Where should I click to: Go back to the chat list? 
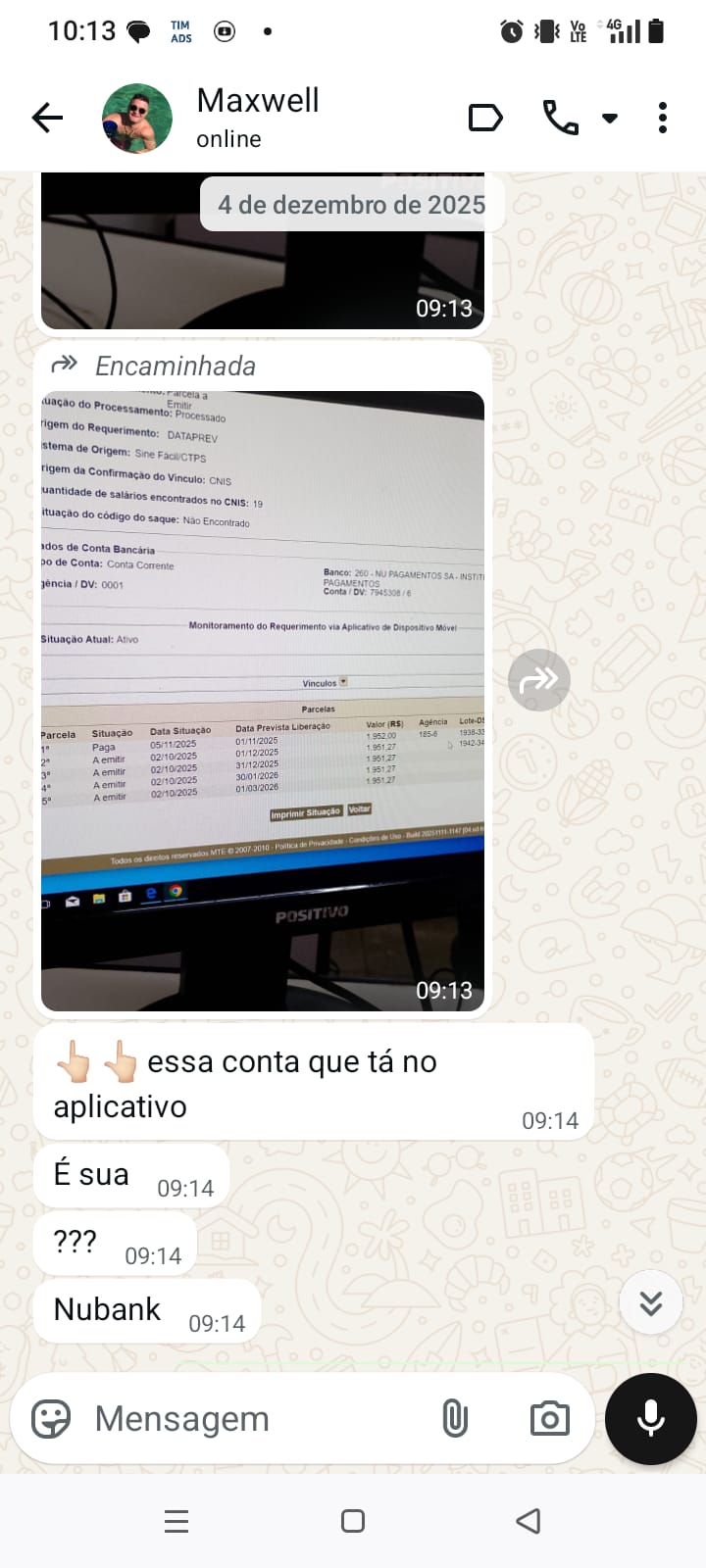[47, 119]
